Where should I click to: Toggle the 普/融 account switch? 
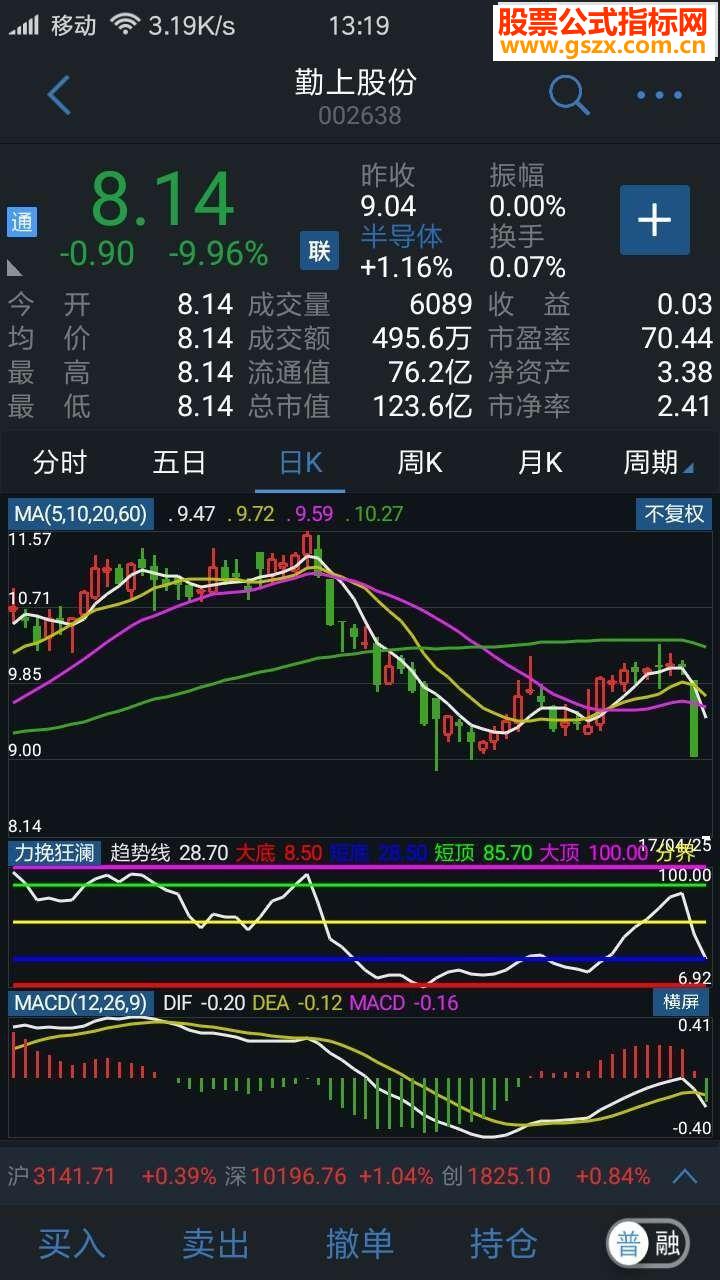(x=648, y=1244)
